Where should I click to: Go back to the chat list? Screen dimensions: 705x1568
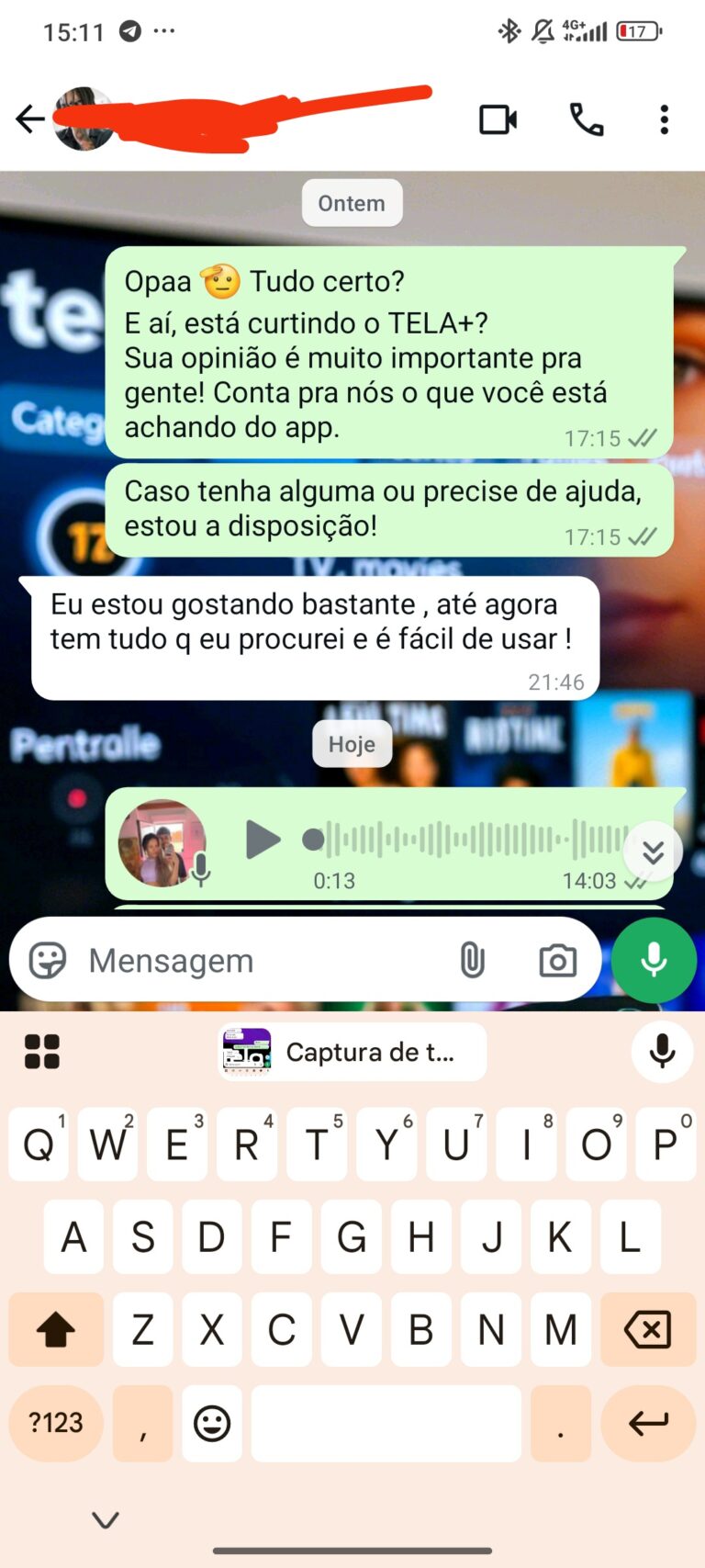click(x=29, y=119)
